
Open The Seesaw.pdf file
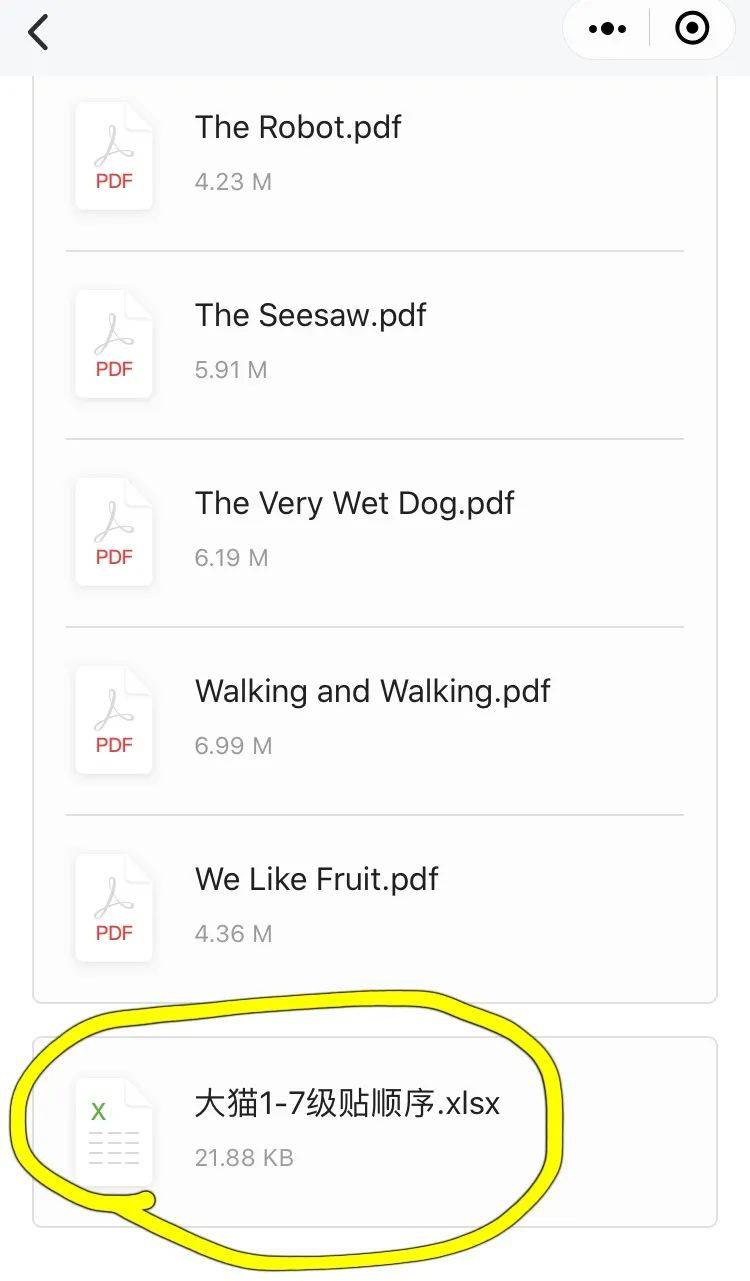[x=375, y=344]
